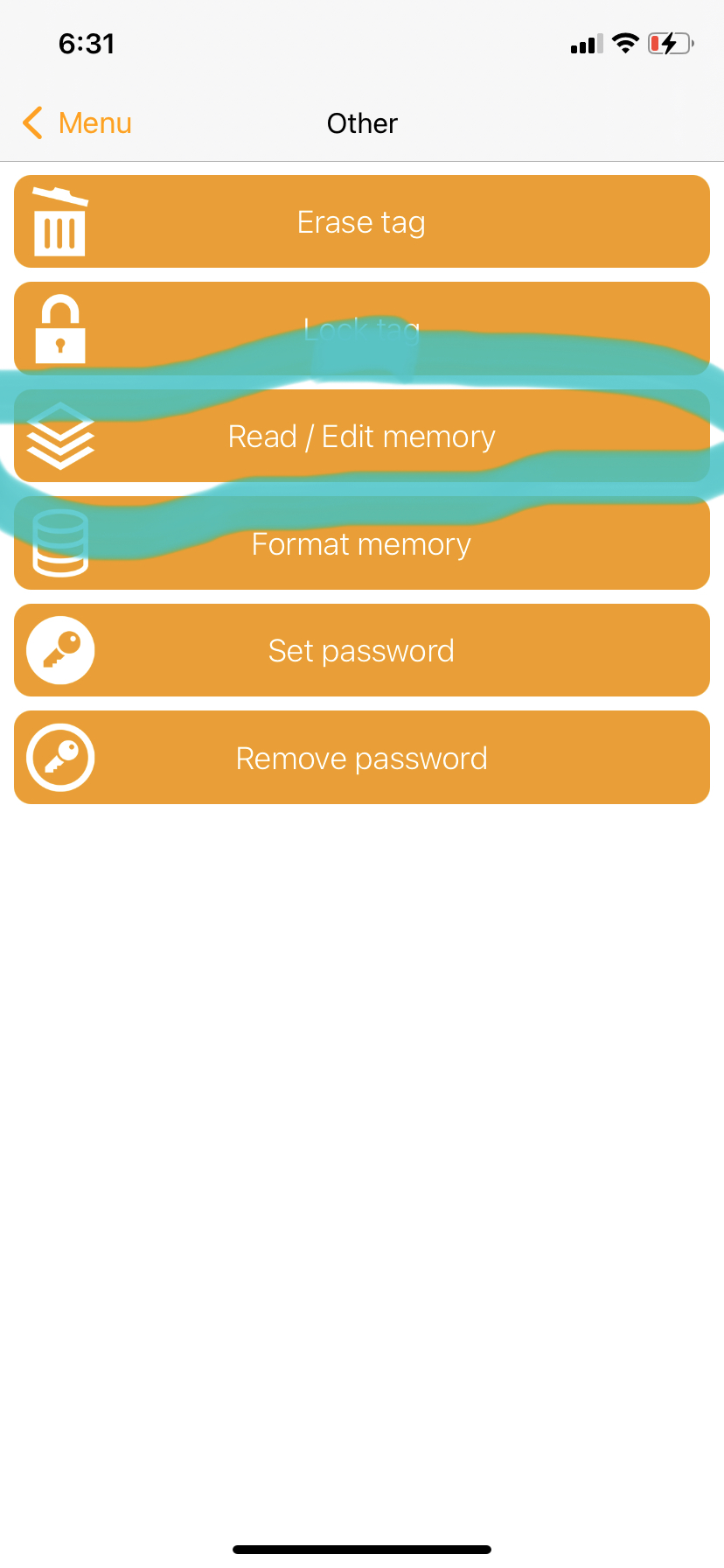Open Read / Edit memory
This screenshot has width=724, height=1568.
pos(361,436)
